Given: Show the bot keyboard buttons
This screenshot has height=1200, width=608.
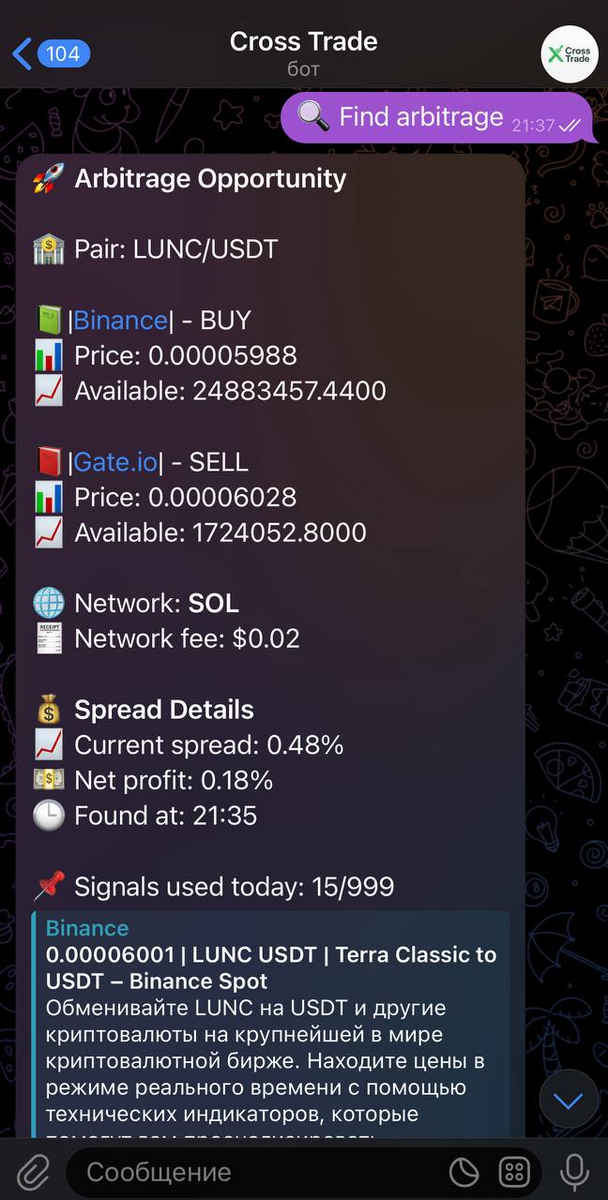Looking at the screenshot, I should point(514,1171).
